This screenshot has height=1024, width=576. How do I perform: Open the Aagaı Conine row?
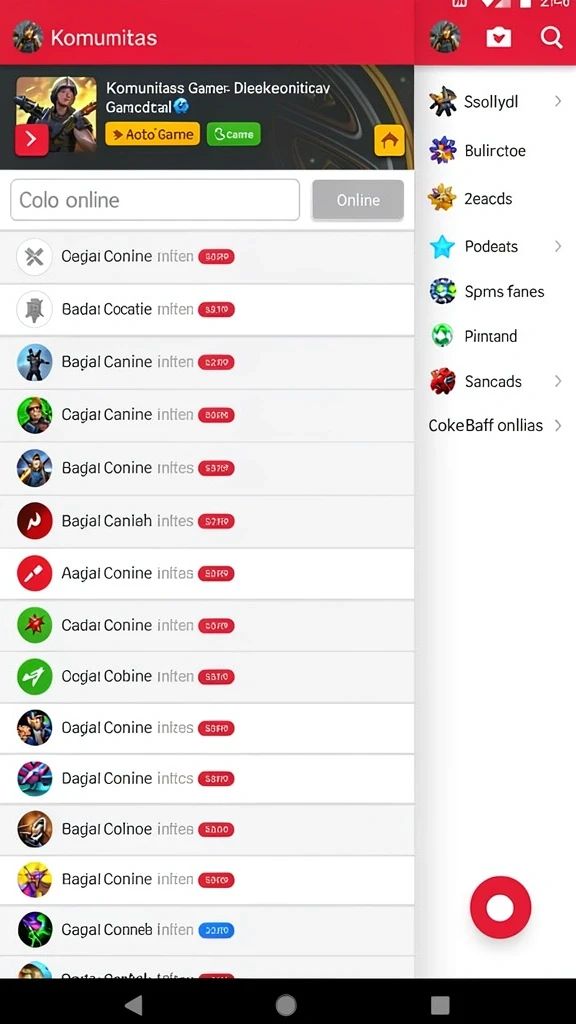207,573
